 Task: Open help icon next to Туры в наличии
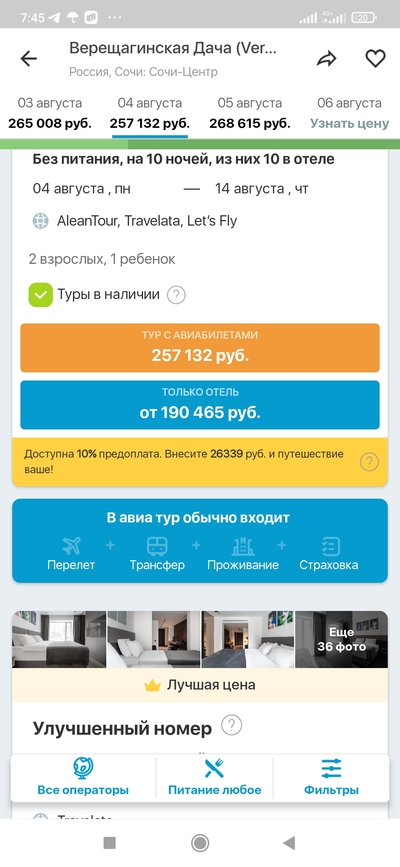(176, 295)
